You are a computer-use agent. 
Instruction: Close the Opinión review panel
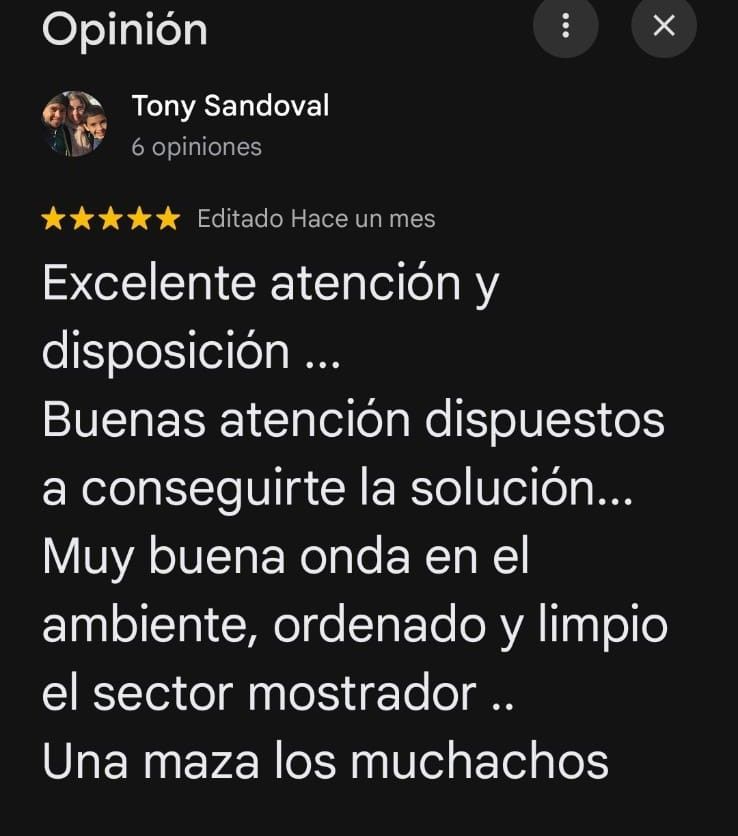(664, 26)
